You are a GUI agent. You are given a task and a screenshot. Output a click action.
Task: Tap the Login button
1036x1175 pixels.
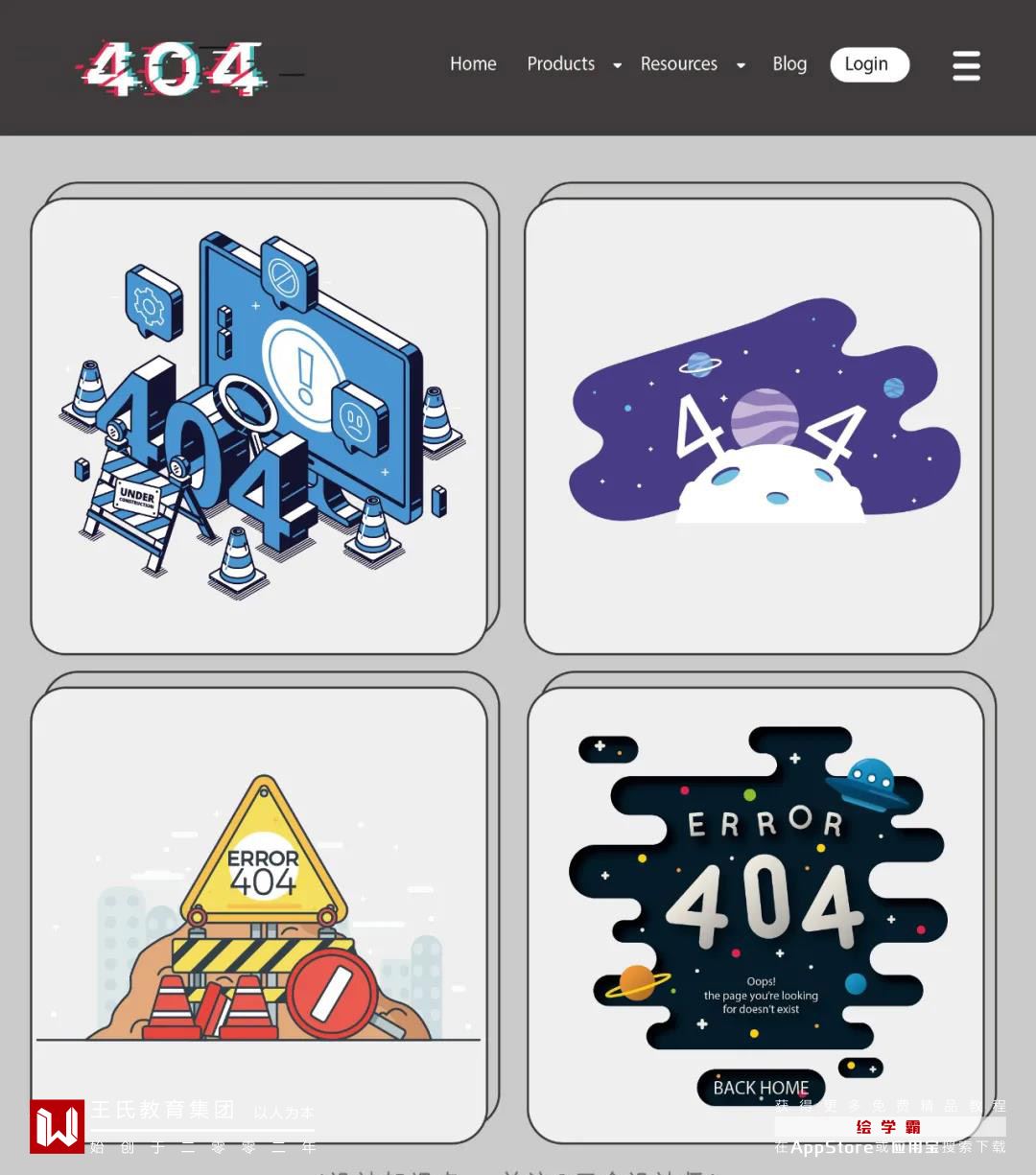click(868, 64)
